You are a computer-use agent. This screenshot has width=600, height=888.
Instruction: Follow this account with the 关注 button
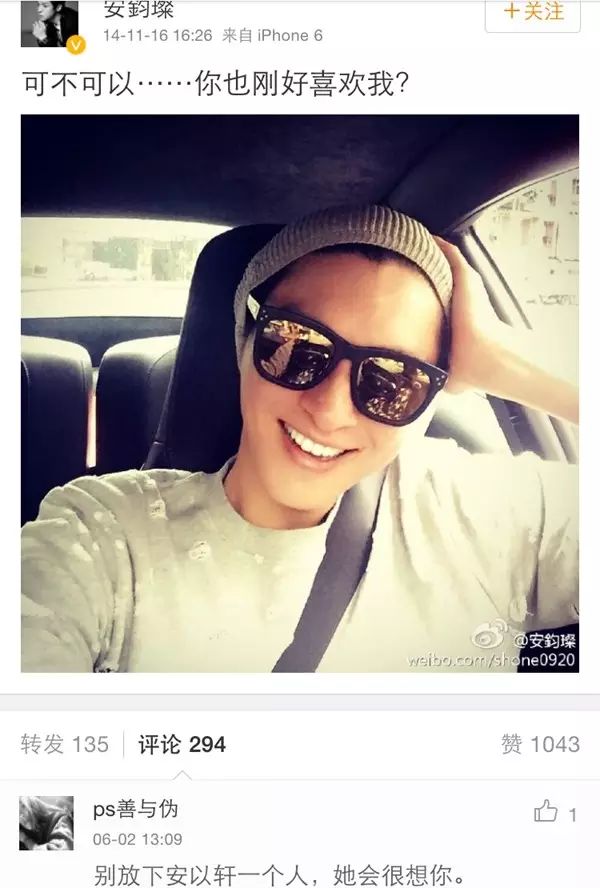click(x=532, y=13)
